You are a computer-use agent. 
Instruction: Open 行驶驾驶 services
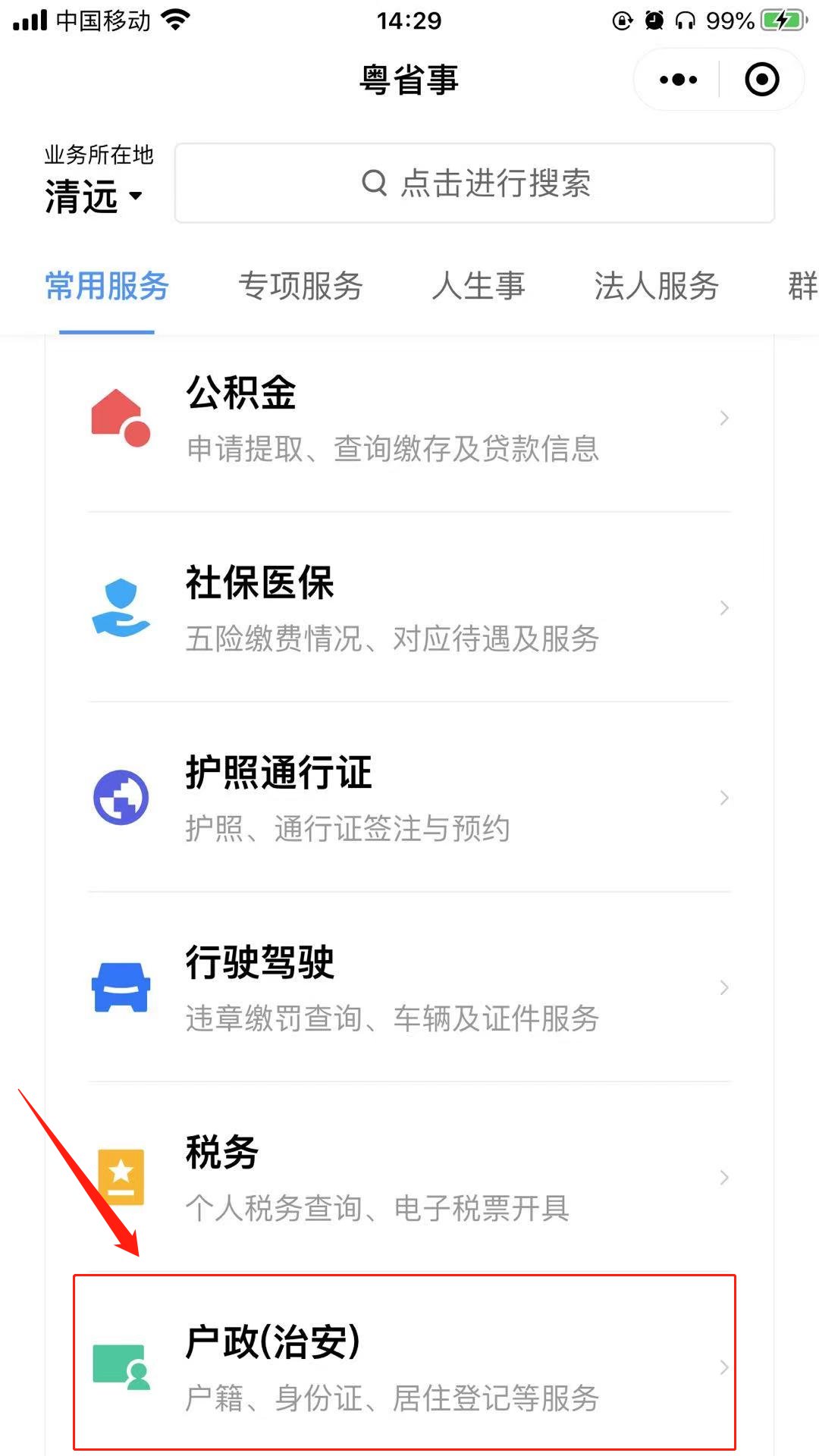409,987
